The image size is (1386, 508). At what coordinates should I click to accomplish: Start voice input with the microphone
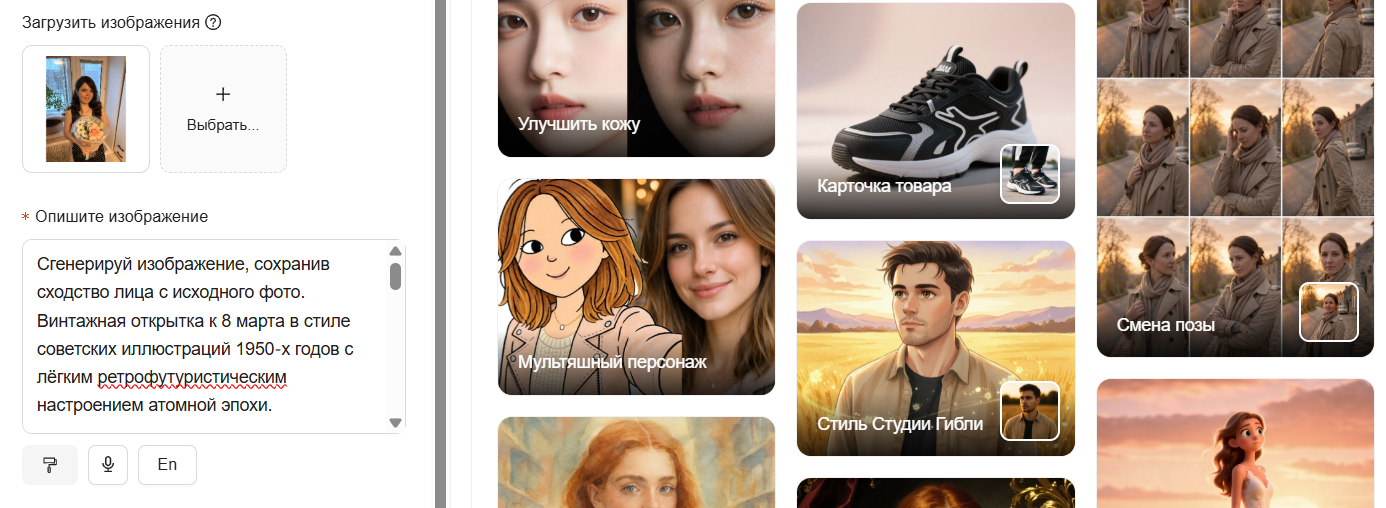(108, 465)
